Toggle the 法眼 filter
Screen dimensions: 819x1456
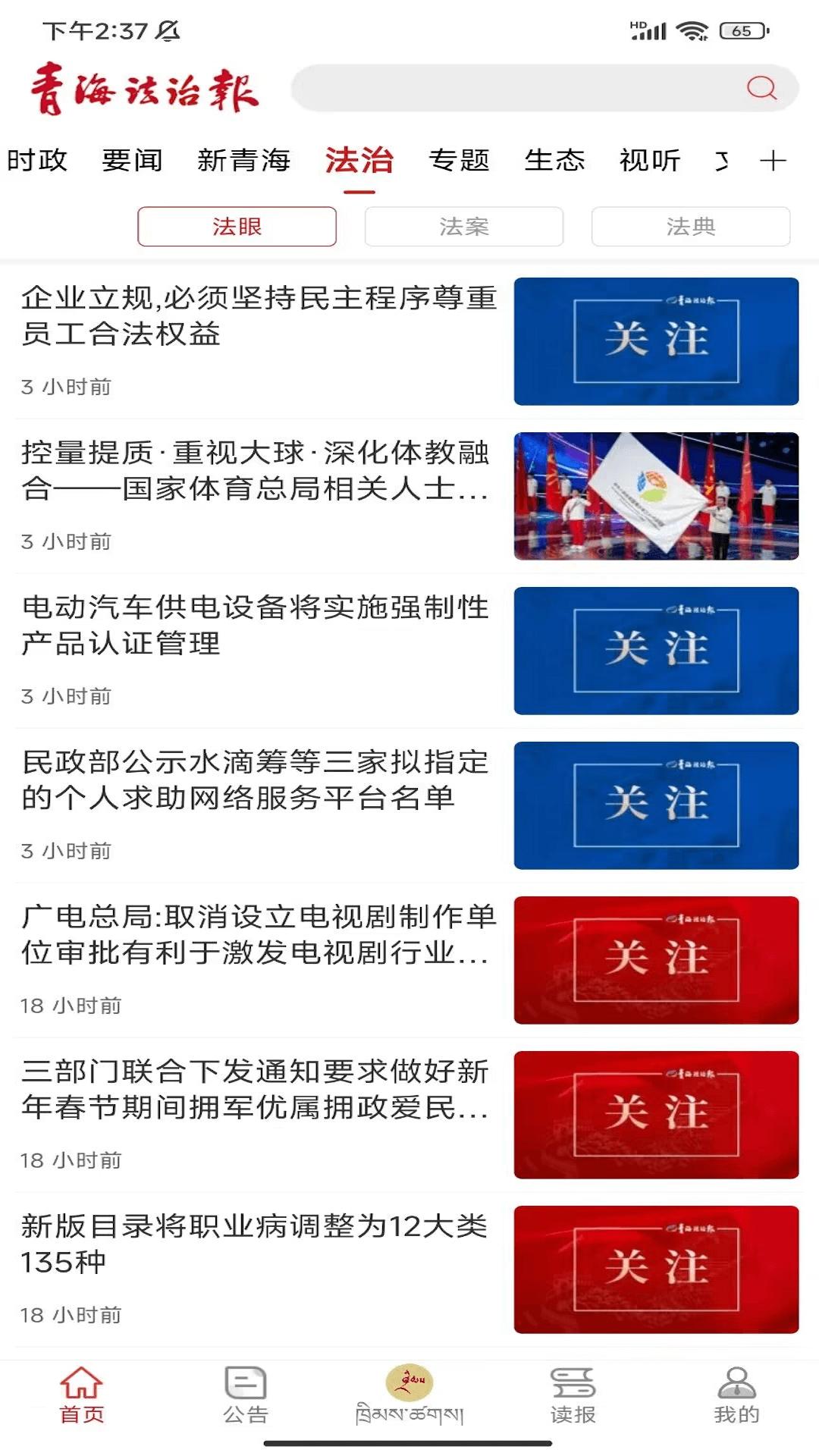(237, 227)
